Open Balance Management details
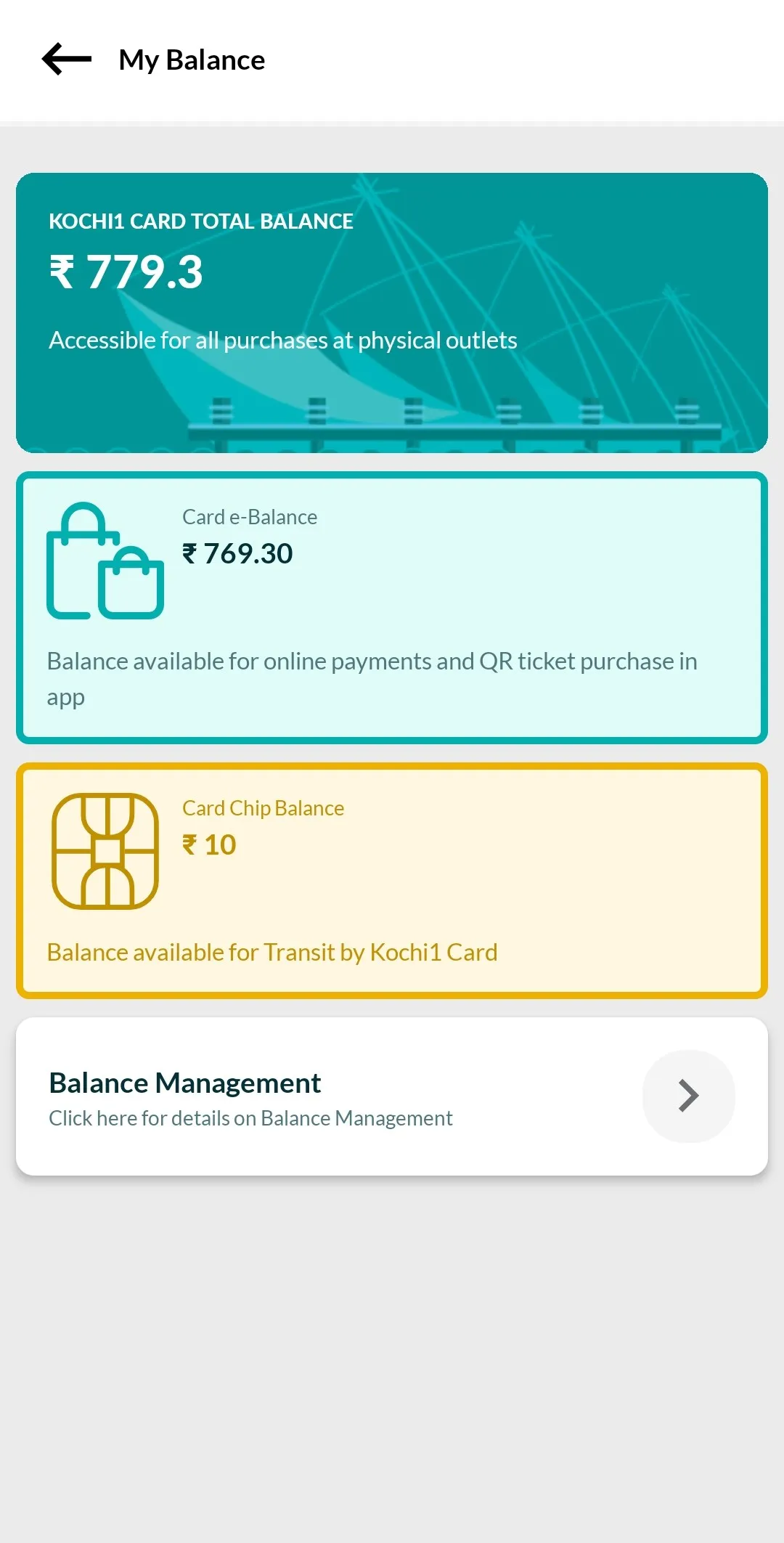This screenshot has width=784, height=1543. [x=687, y=1096]
